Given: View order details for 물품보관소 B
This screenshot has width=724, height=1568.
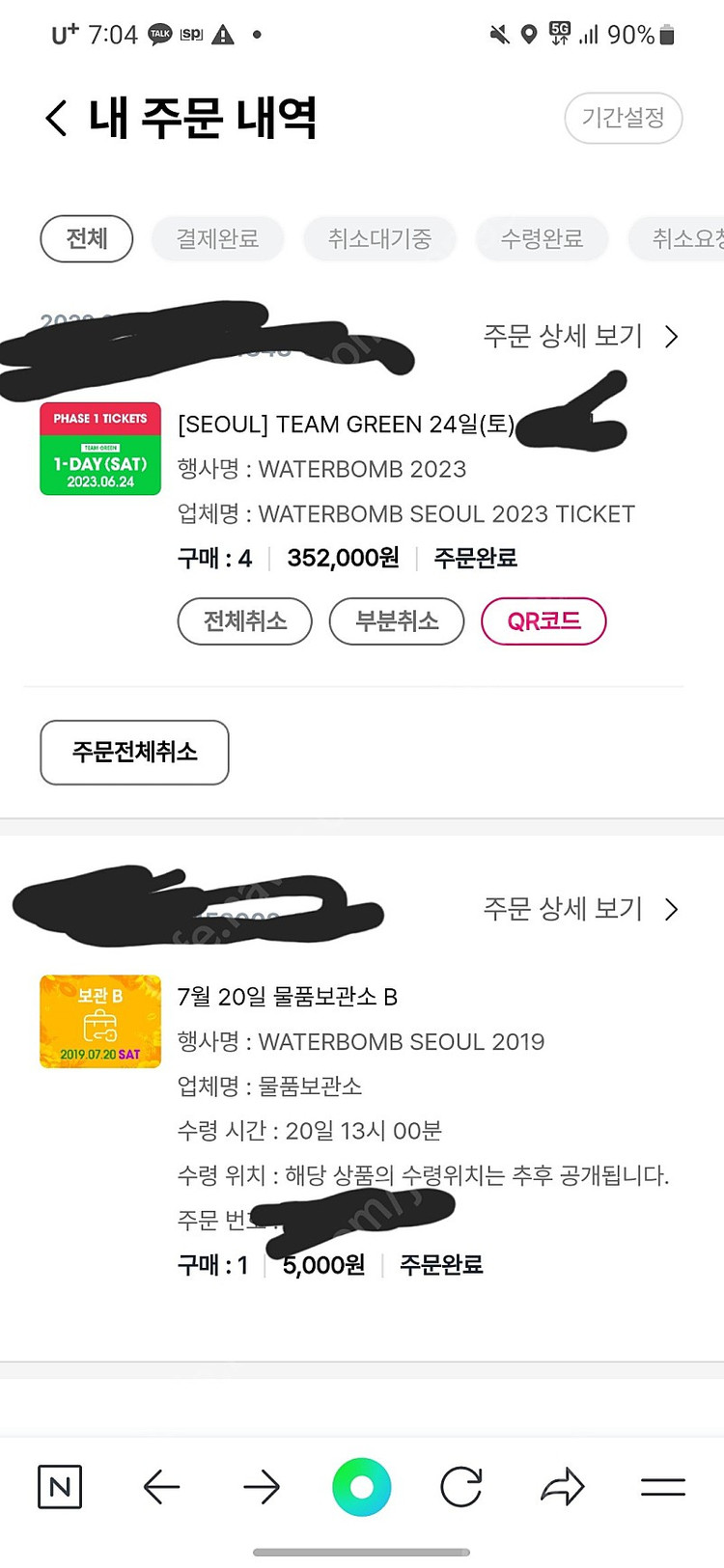Looking at the screenshot, I should tap(580, 908).
